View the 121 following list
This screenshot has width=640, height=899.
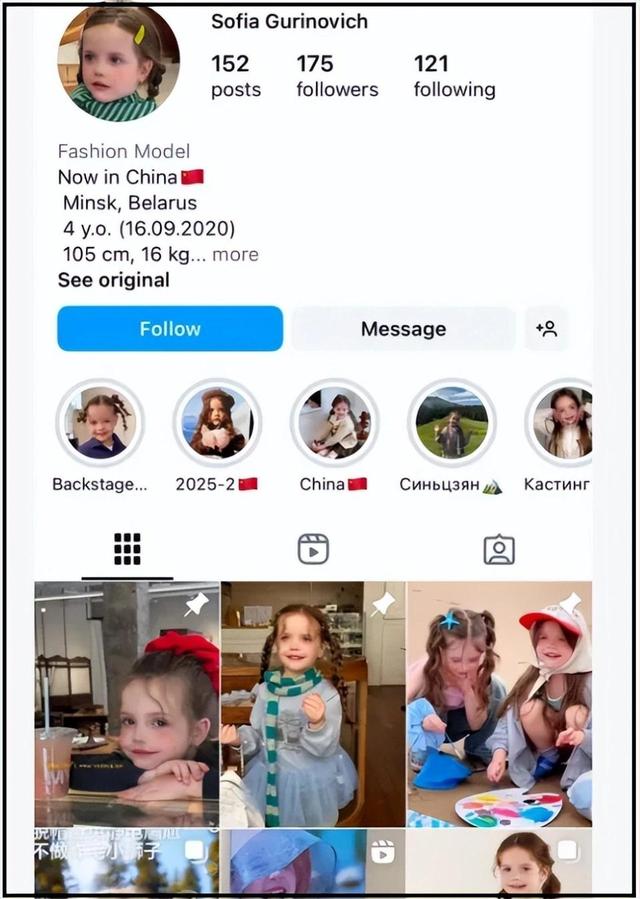(x=454, y=77)
